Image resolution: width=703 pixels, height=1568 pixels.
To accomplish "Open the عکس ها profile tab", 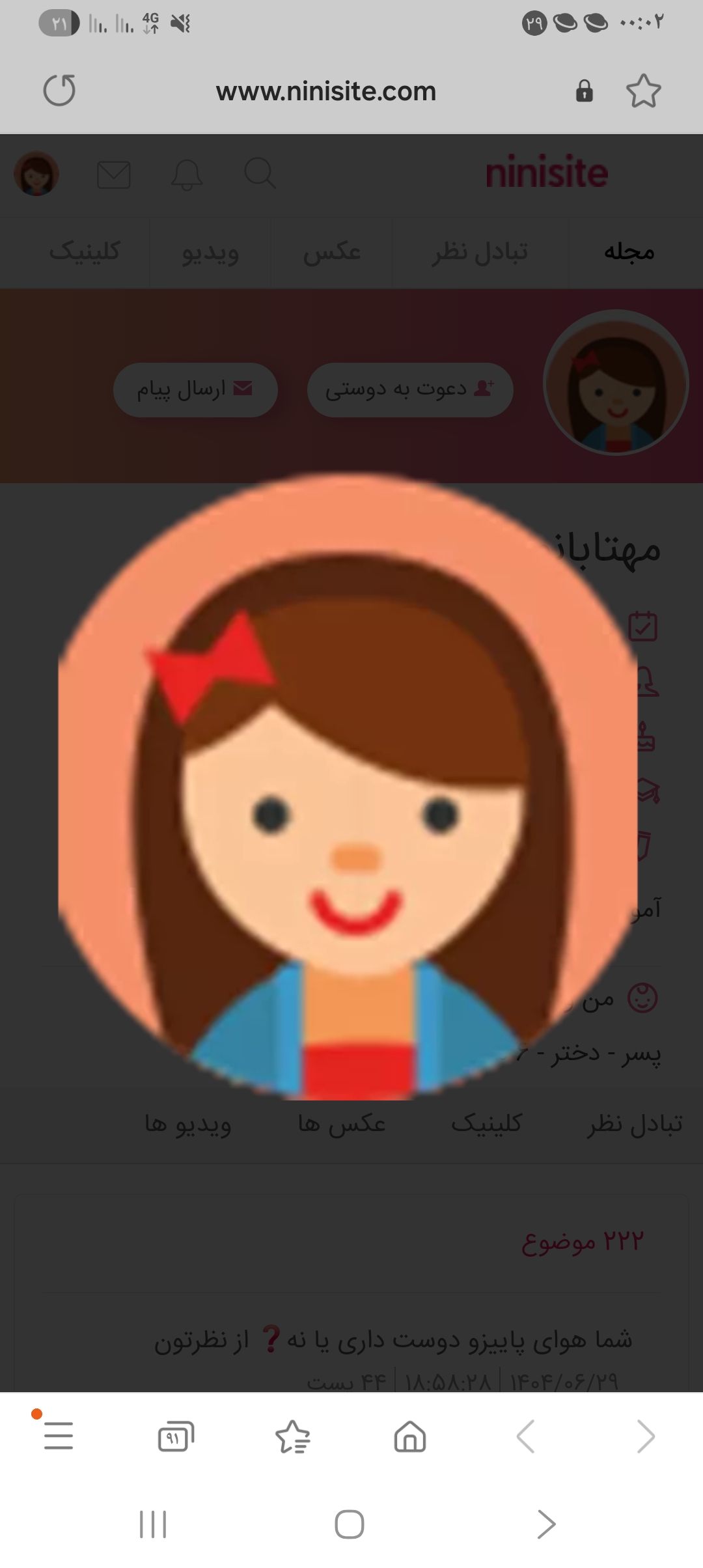I will coord(342,1124).
